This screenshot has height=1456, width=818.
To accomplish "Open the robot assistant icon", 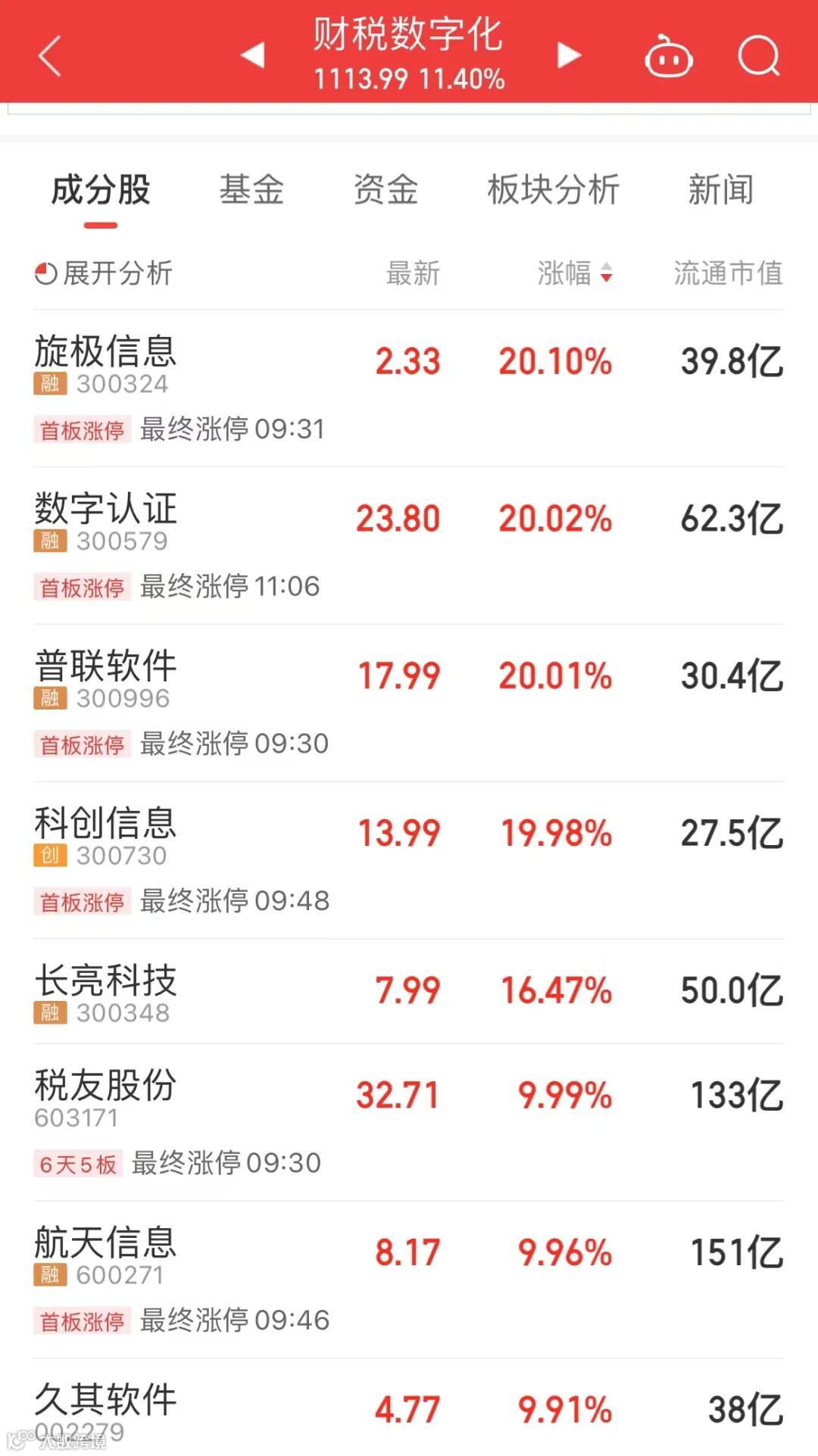I will 668,57.
